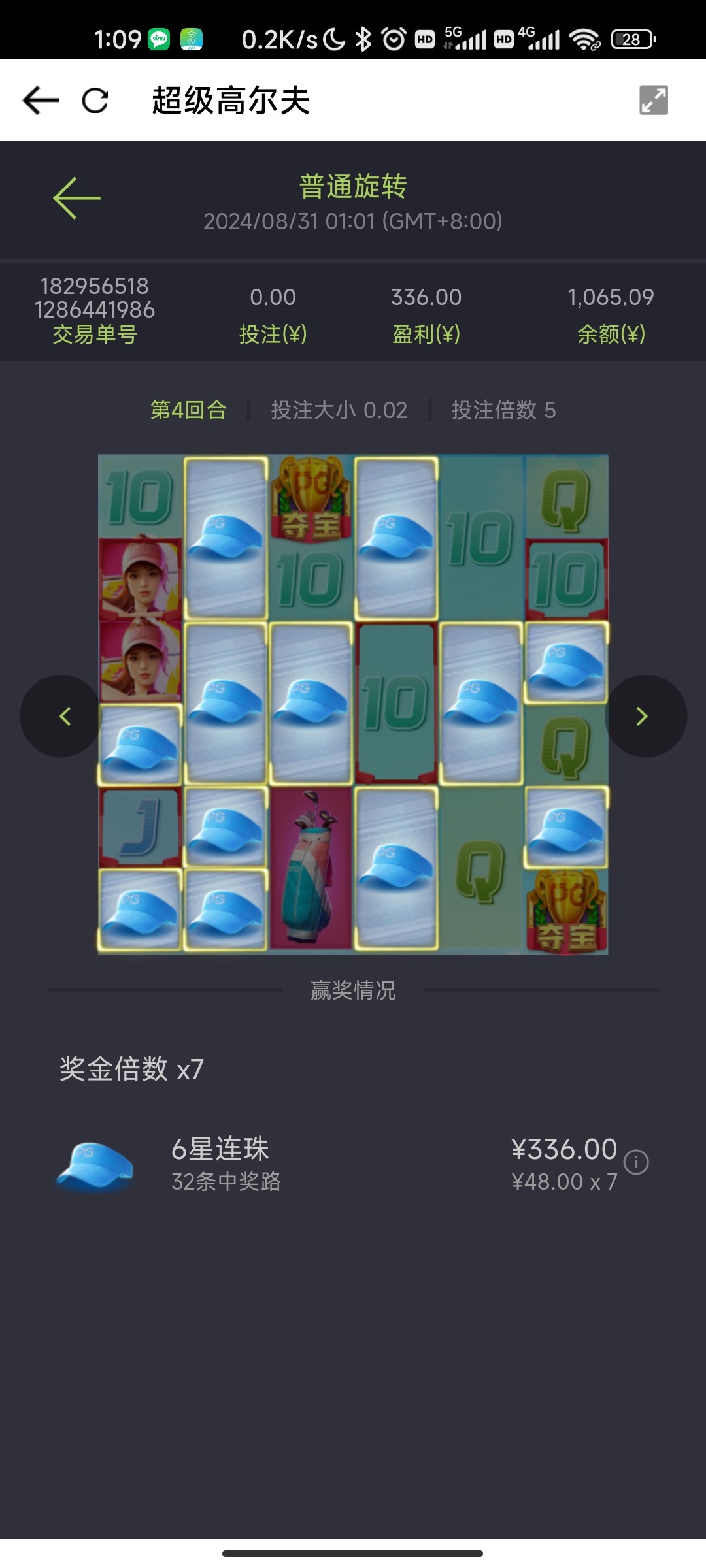Open info icon beside ¥336.00 win
Image resolution: width=706 pixels, height=1568 pixels.
tap(636, 1162)
